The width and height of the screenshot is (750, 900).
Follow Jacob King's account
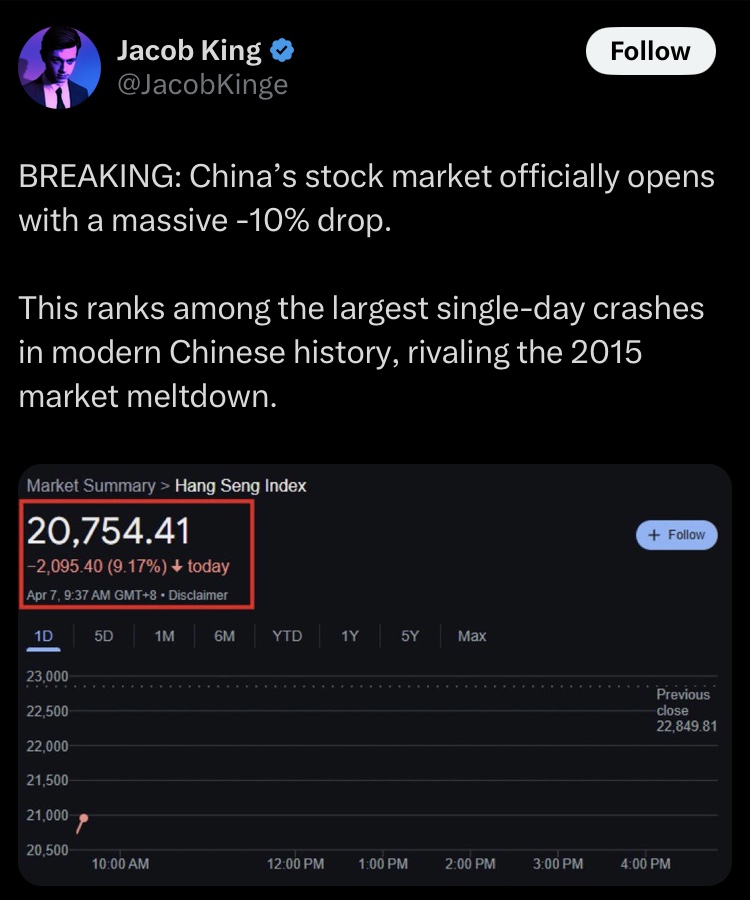click(x=650, y=51)
